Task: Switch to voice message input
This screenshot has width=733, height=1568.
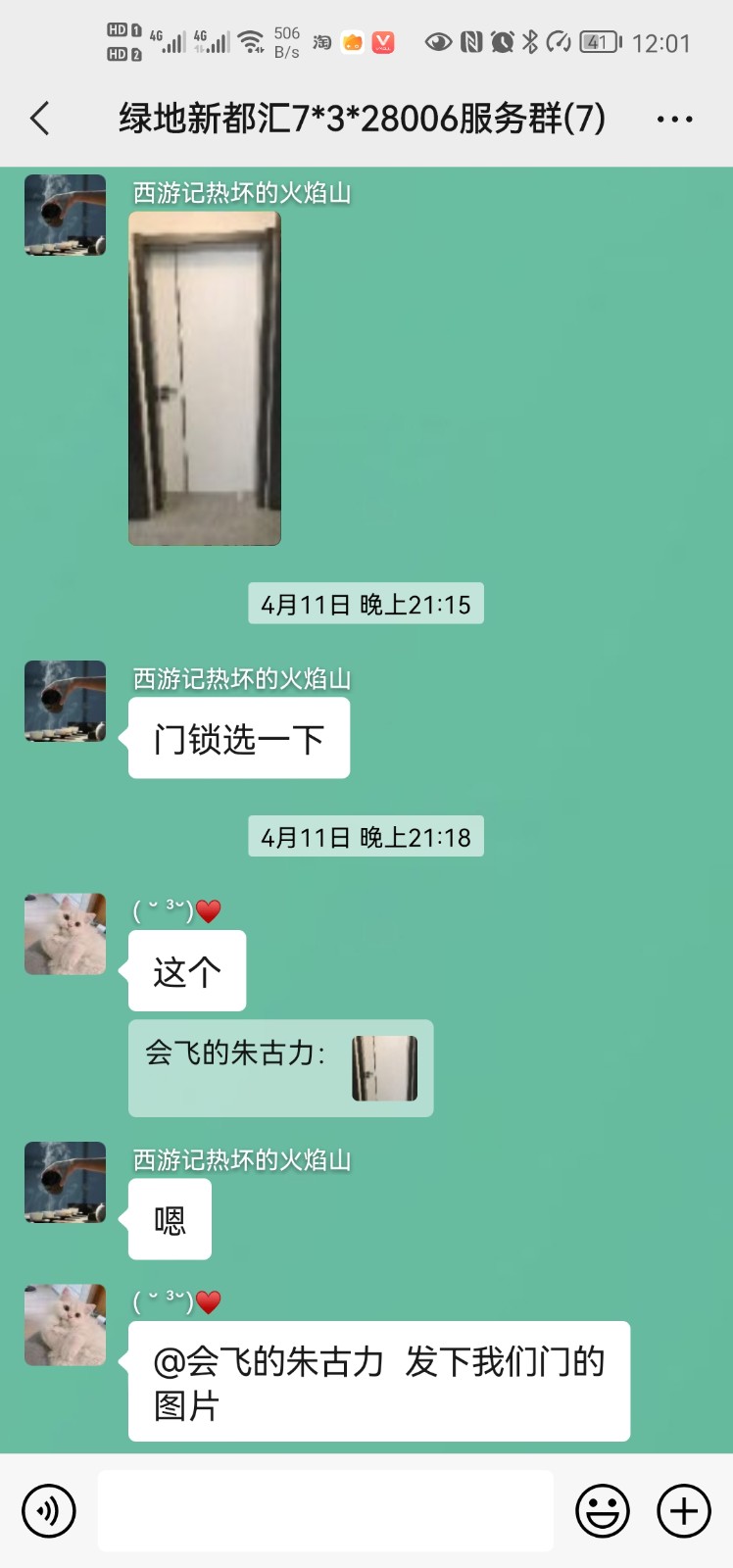Action: [49, 1510]
